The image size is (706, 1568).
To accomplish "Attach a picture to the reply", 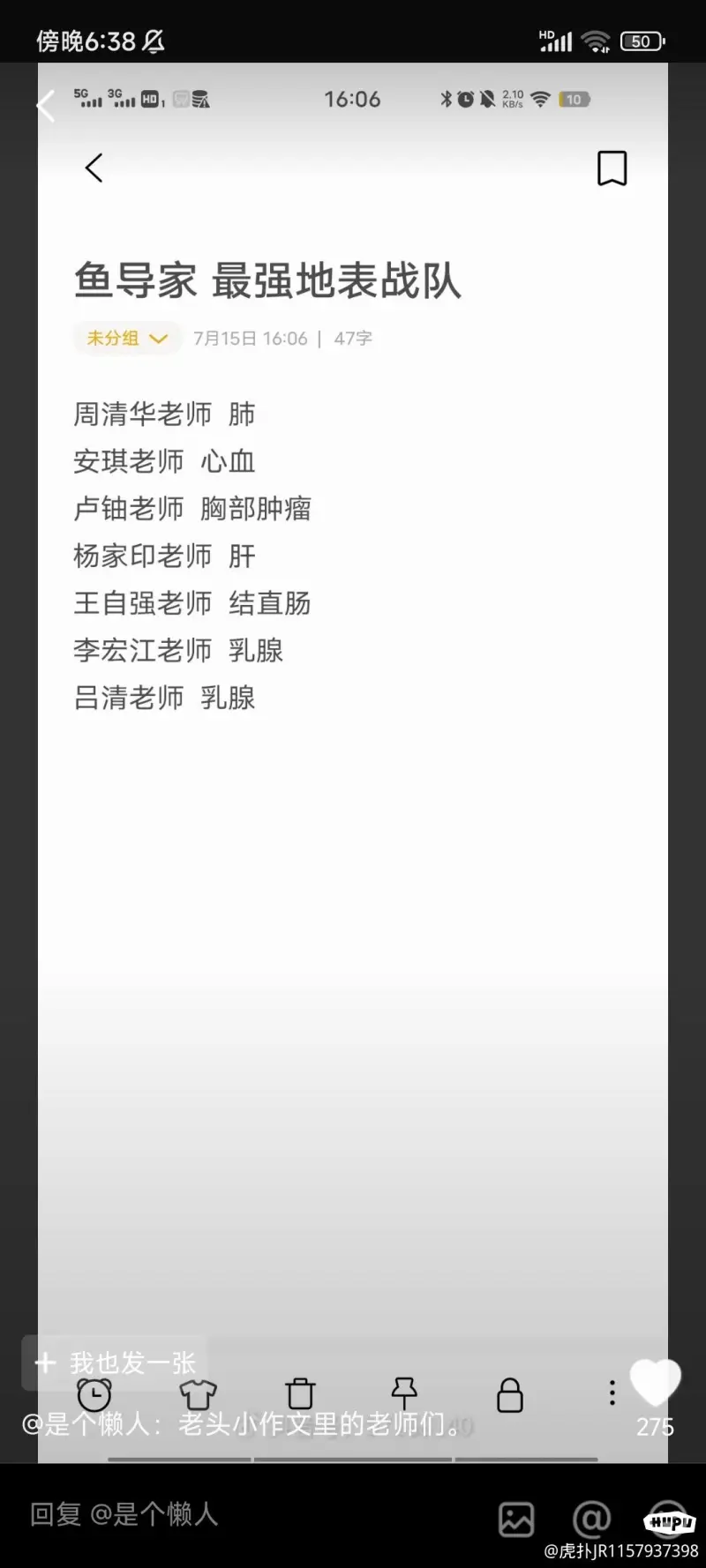I will click(x=516, y=1519).
